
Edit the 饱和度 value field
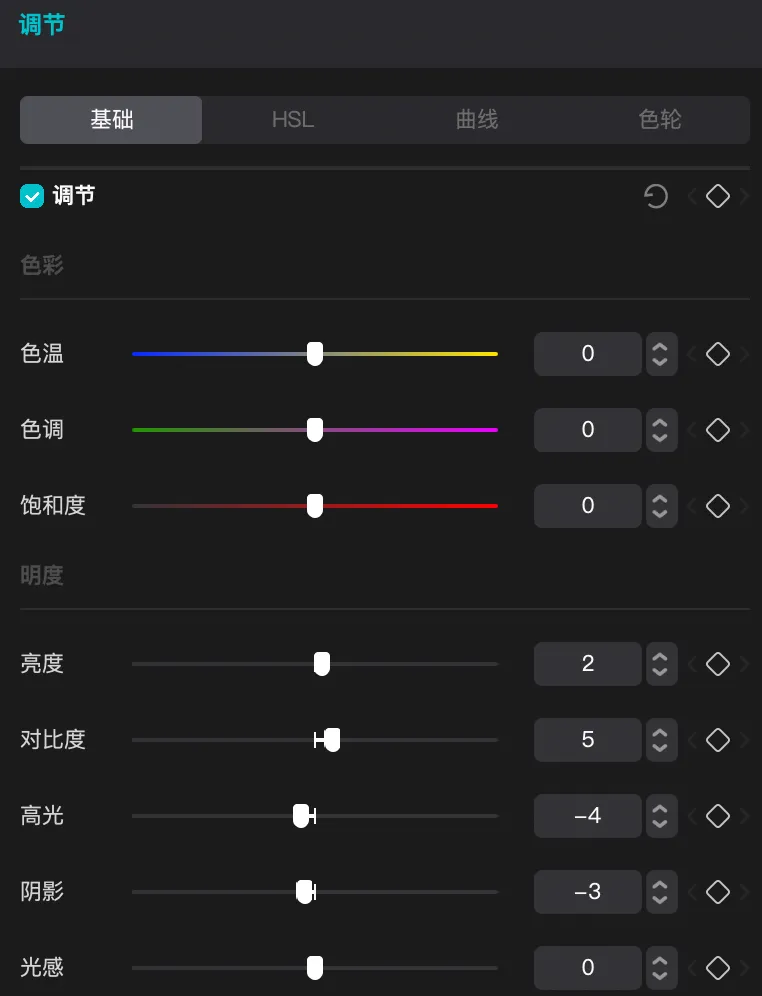pyautogui.click(x=587, y=506)
